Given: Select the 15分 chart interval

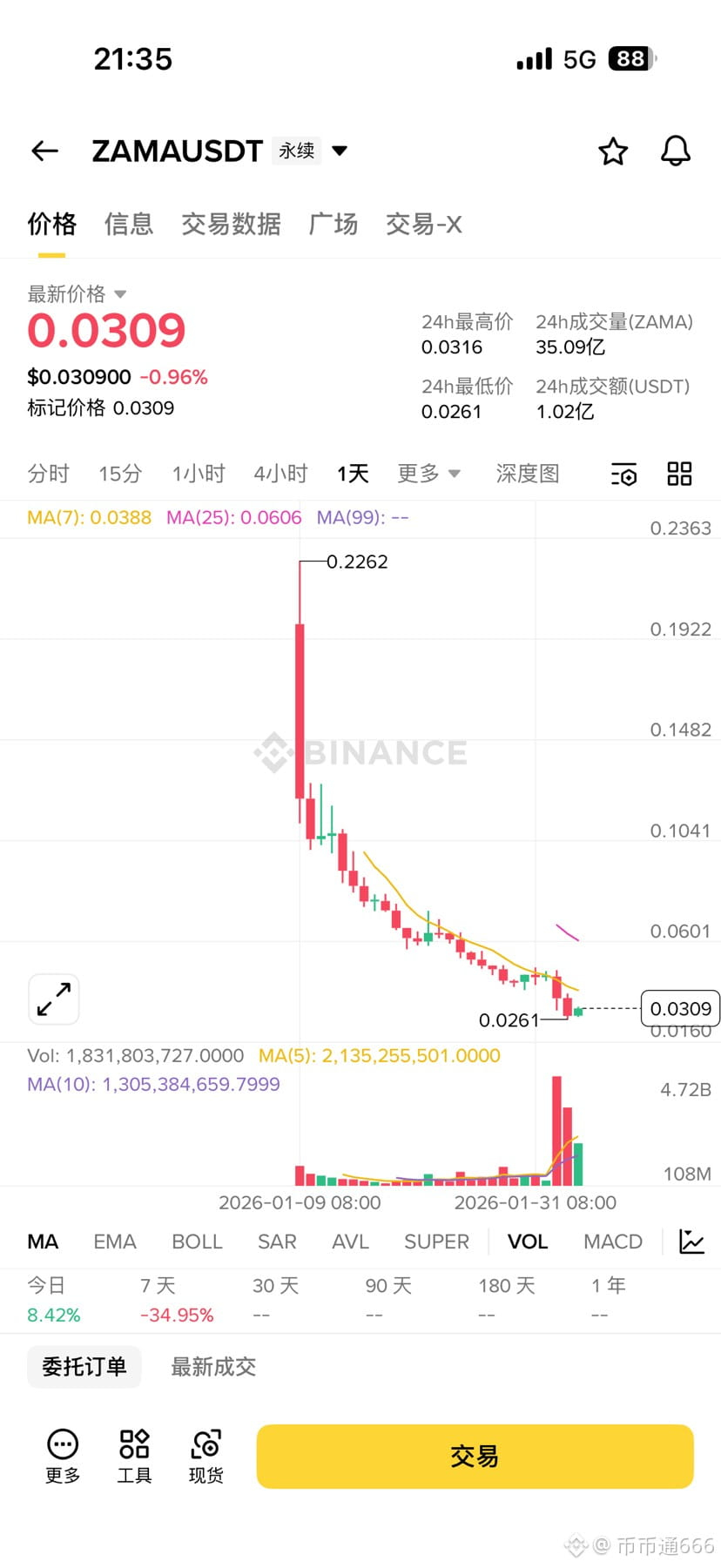Looking at the screenshot, I should click(x=120, y=474).
